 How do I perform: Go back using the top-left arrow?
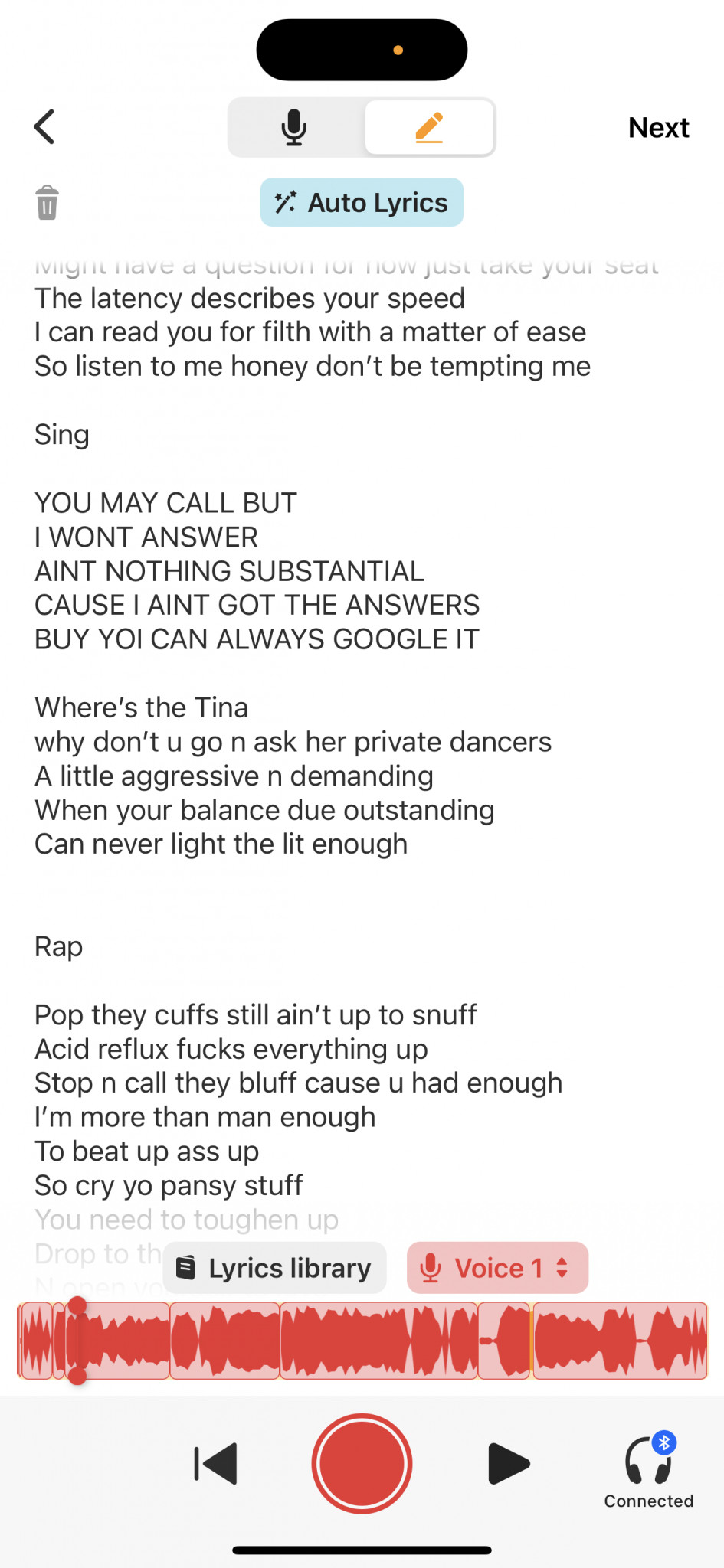point(44,127)
